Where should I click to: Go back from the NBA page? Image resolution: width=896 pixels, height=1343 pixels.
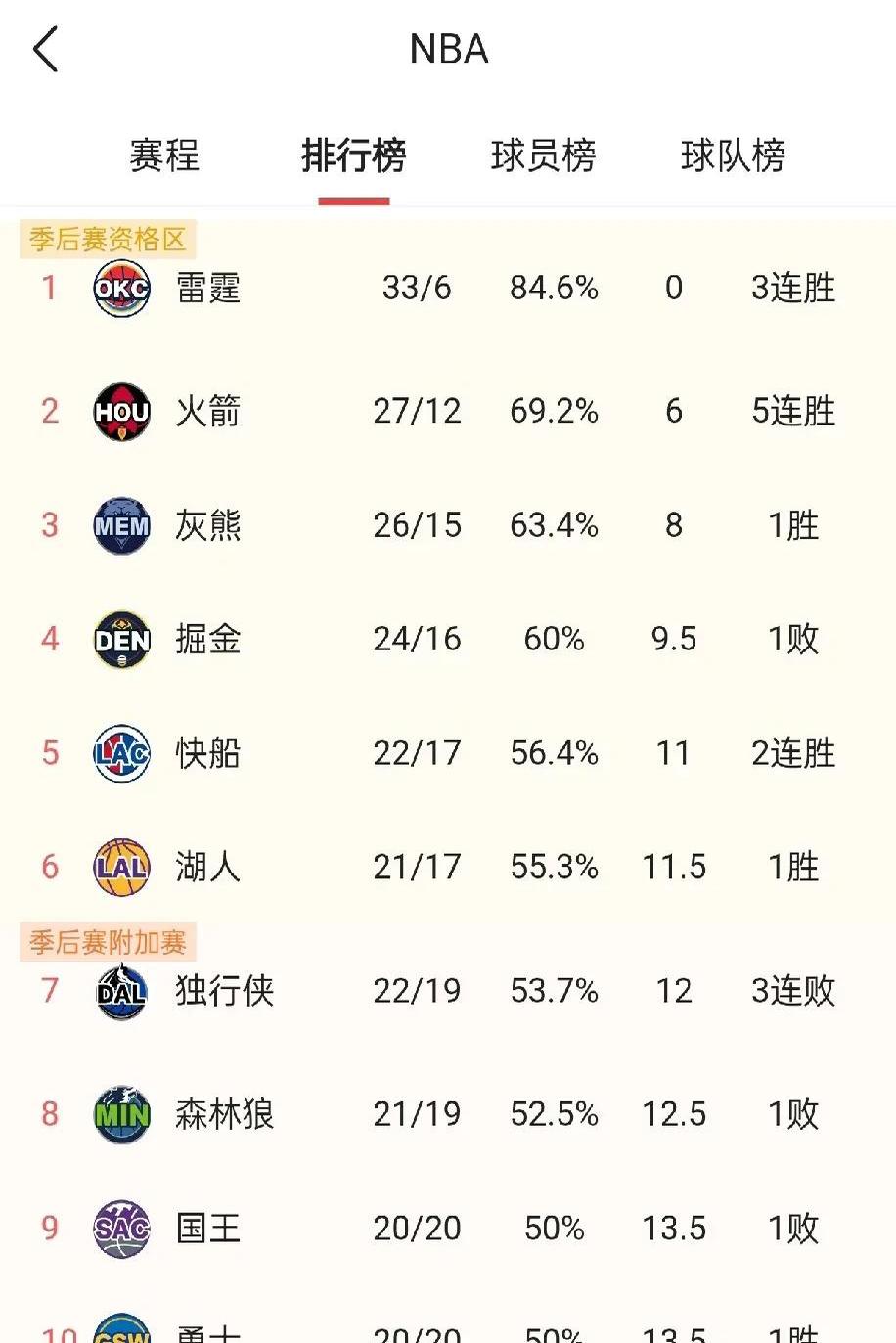tap(46, 49)
